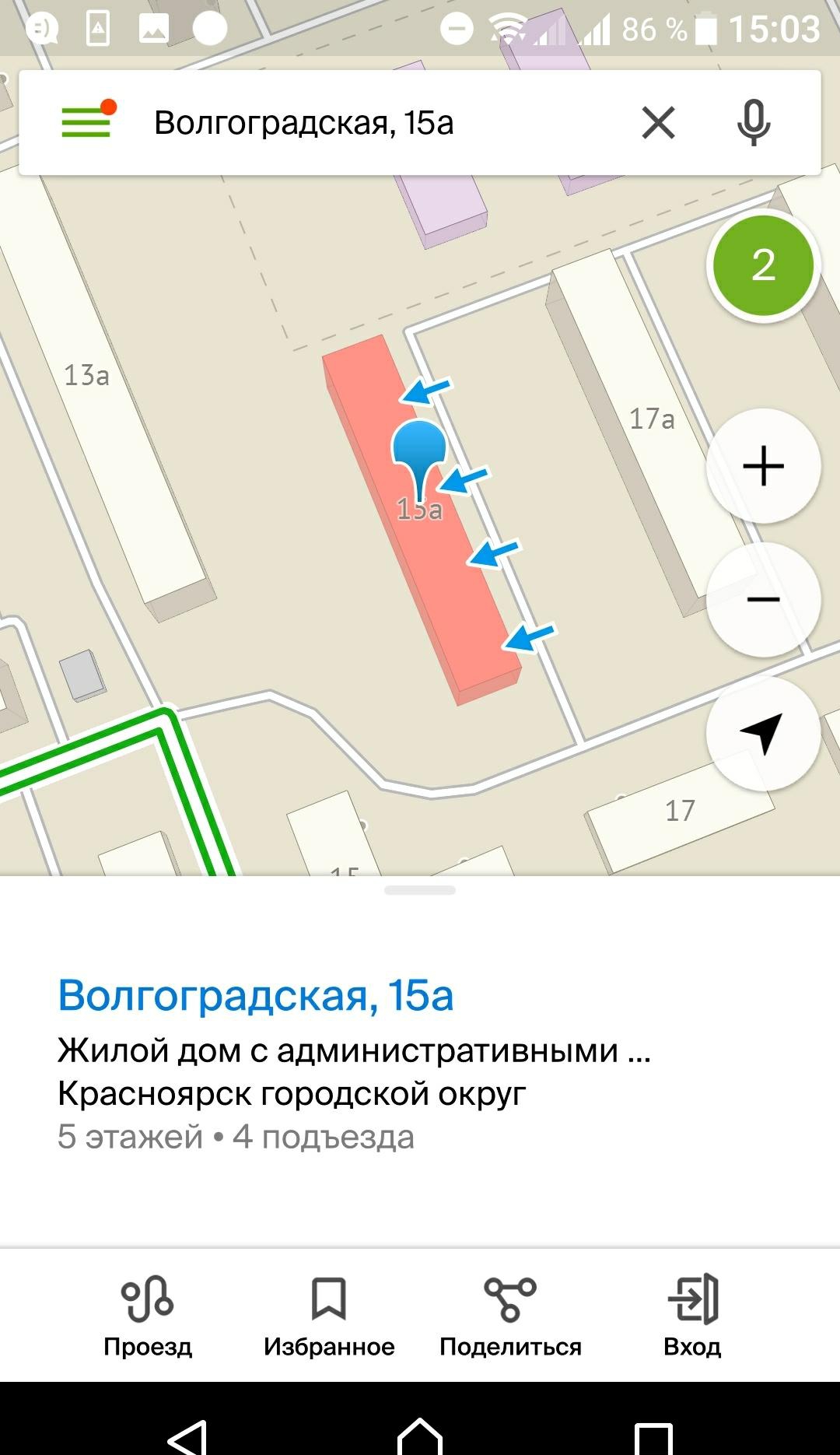Zoom out of the map

point(763,599)
